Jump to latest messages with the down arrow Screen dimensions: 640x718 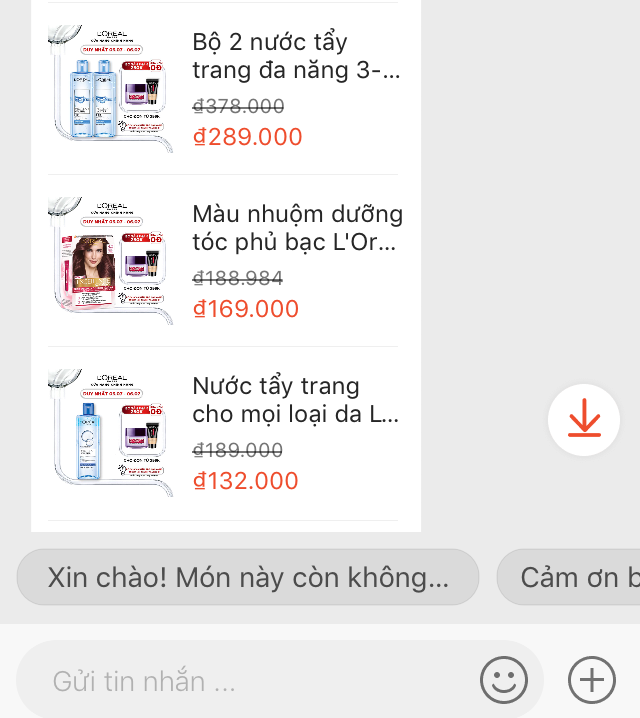[x=584, y=420]
